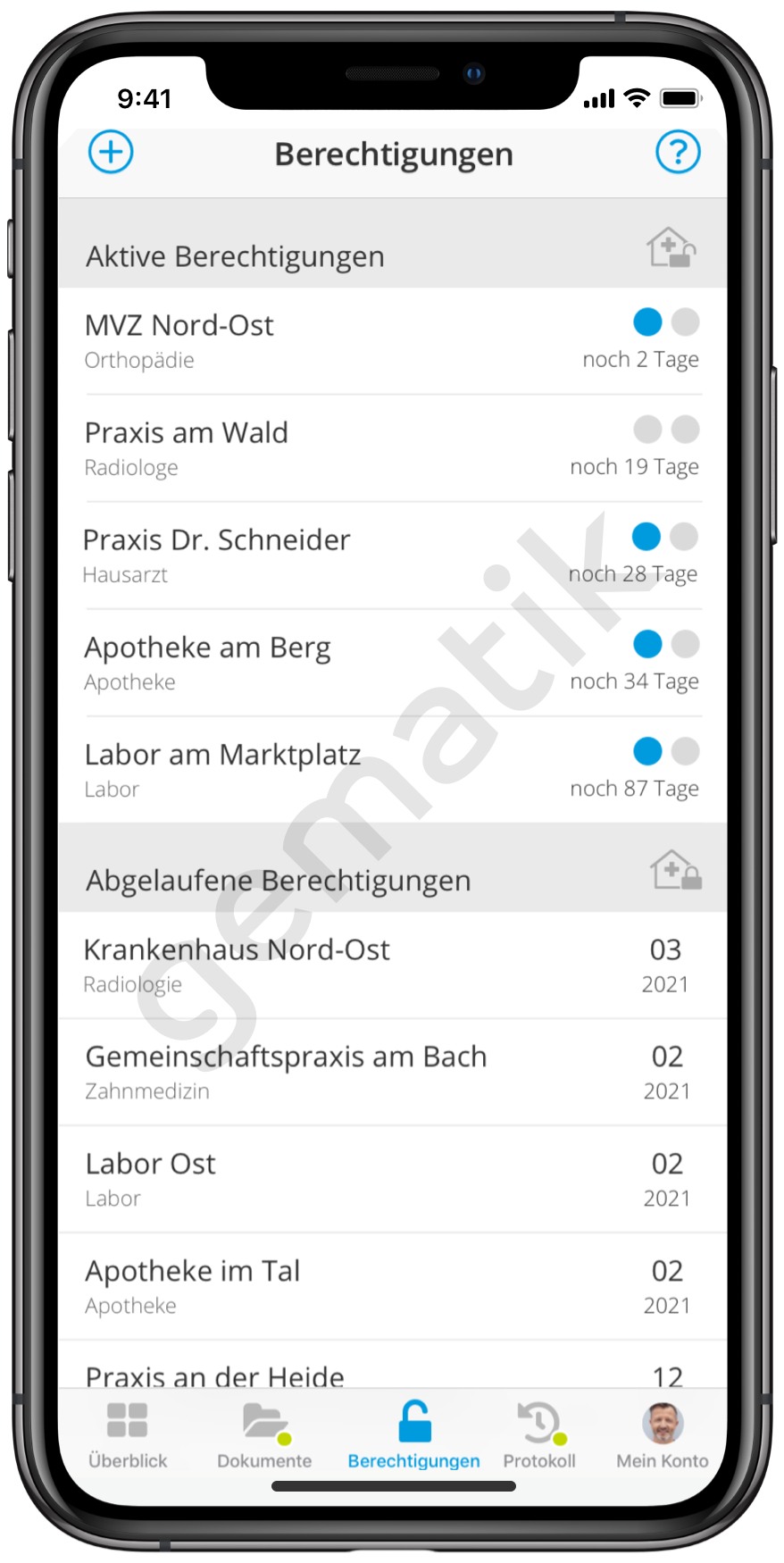
Task: Go to the Dokumente tab
Action: pyautogui.click(x=264, y=1435)
